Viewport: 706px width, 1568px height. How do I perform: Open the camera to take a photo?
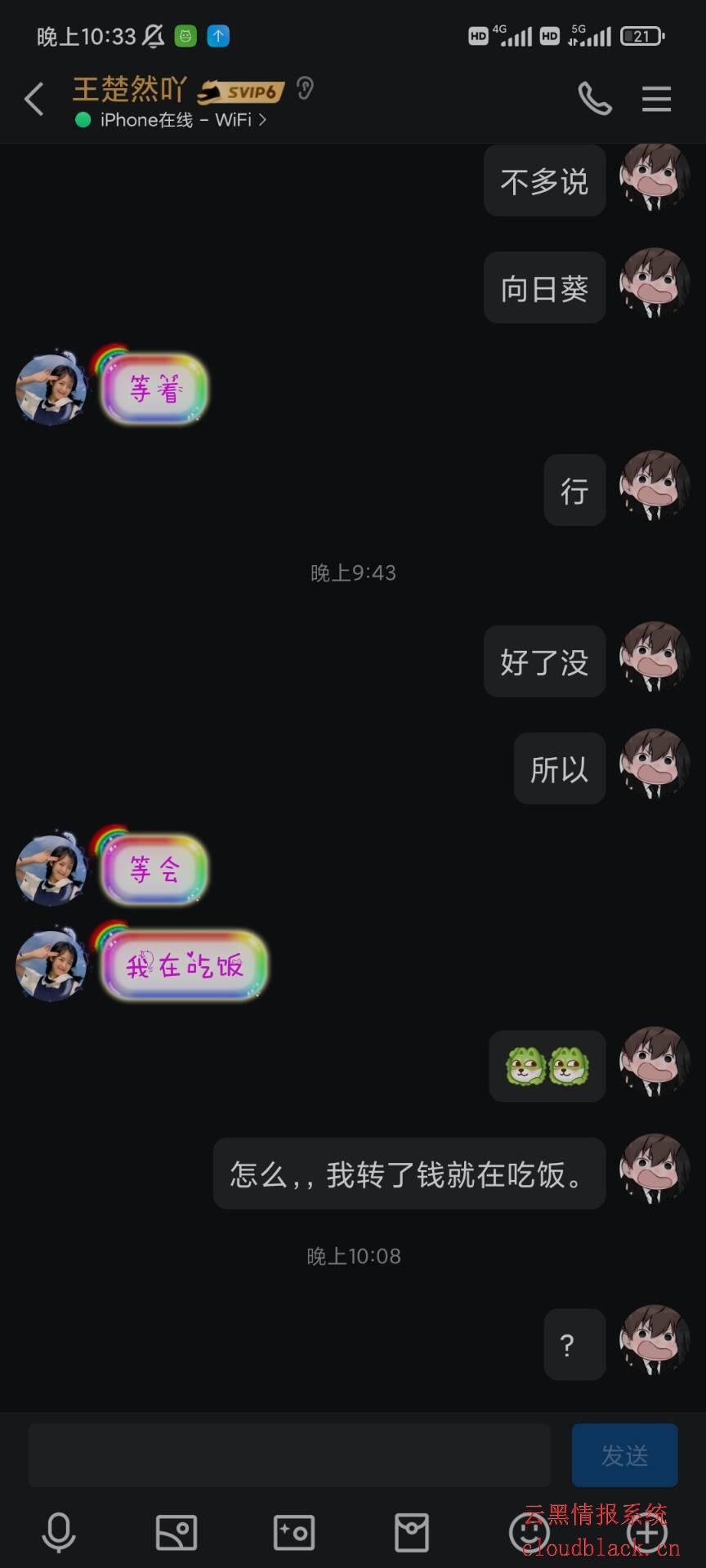click(294, 1532)
